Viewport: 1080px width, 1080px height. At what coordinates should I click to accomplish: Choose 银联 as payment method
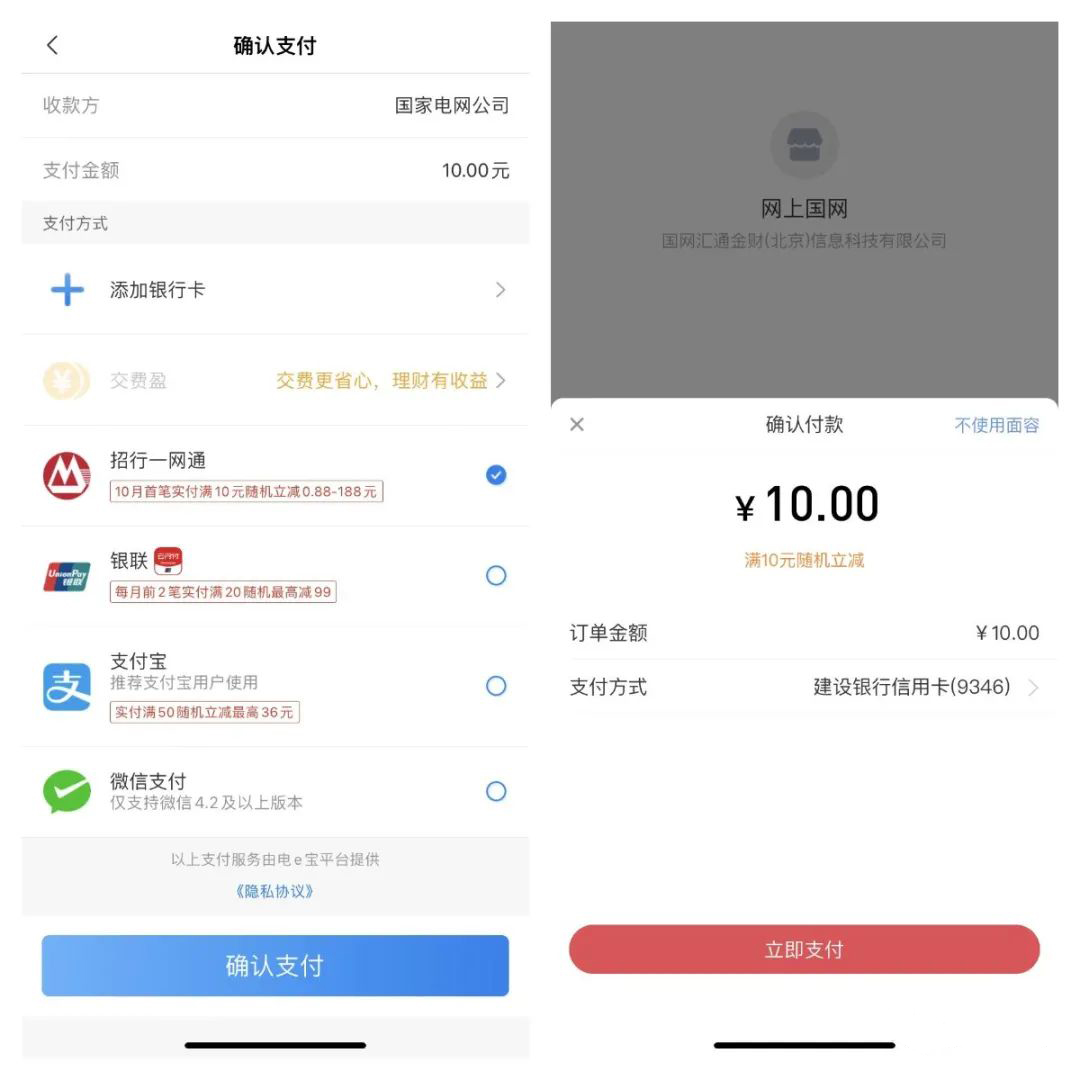pyautogui.click(x=495, y=576)
